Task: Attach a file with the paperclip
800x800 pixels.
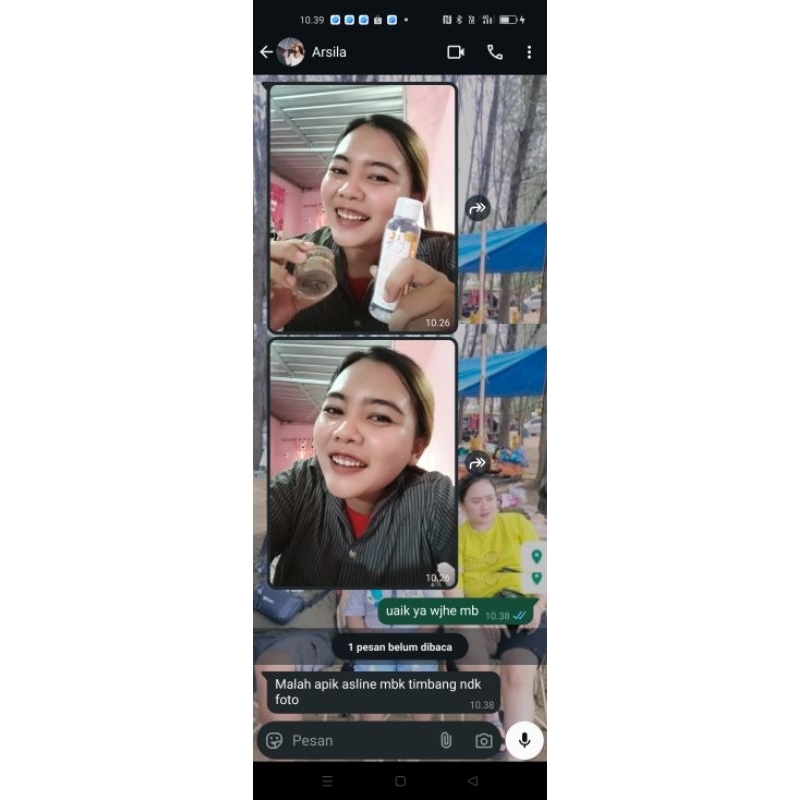Action: (x=446, y=741)
